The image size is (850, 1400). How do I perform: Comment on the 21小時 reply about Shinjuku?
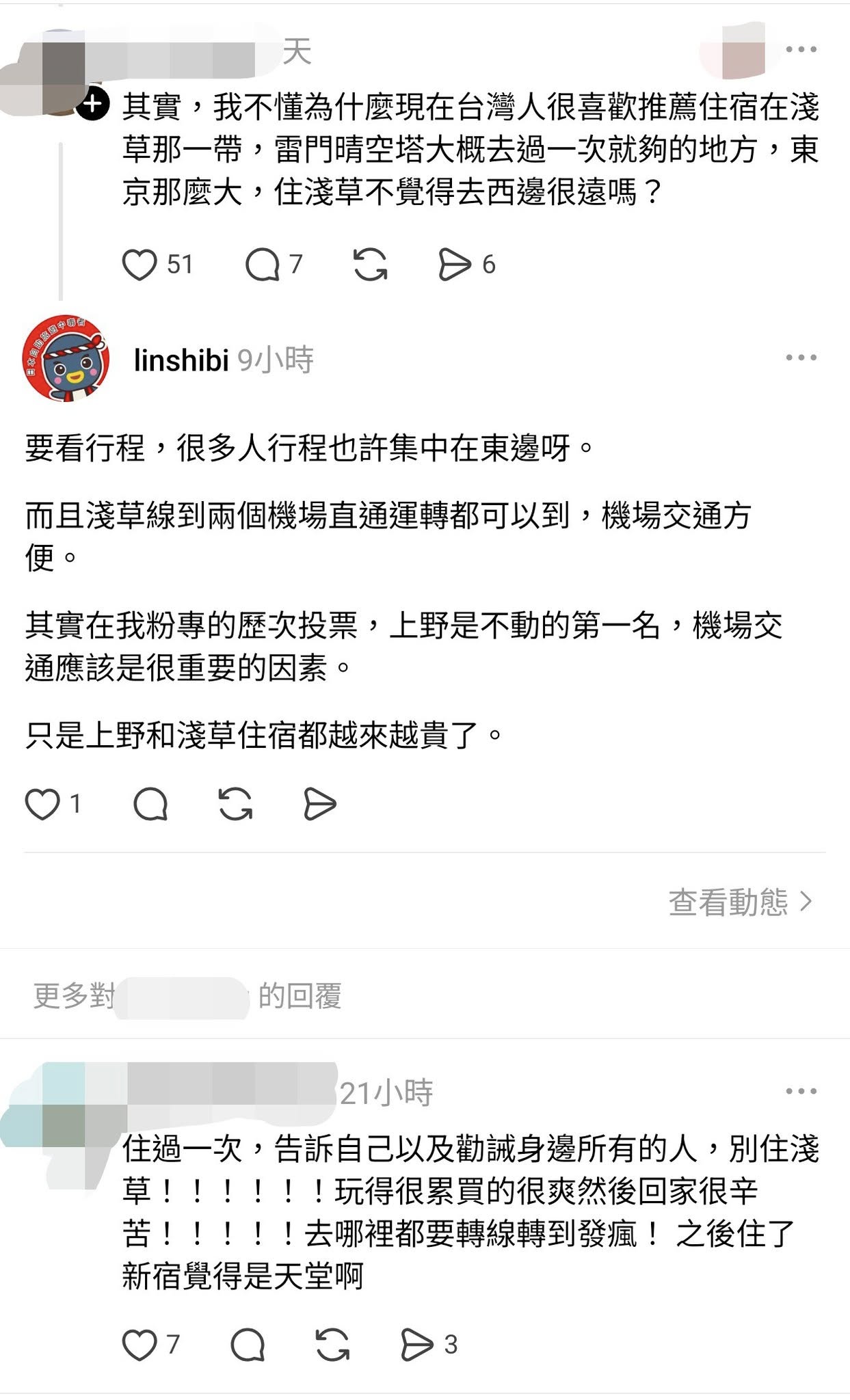click(x=248, y=1345)
